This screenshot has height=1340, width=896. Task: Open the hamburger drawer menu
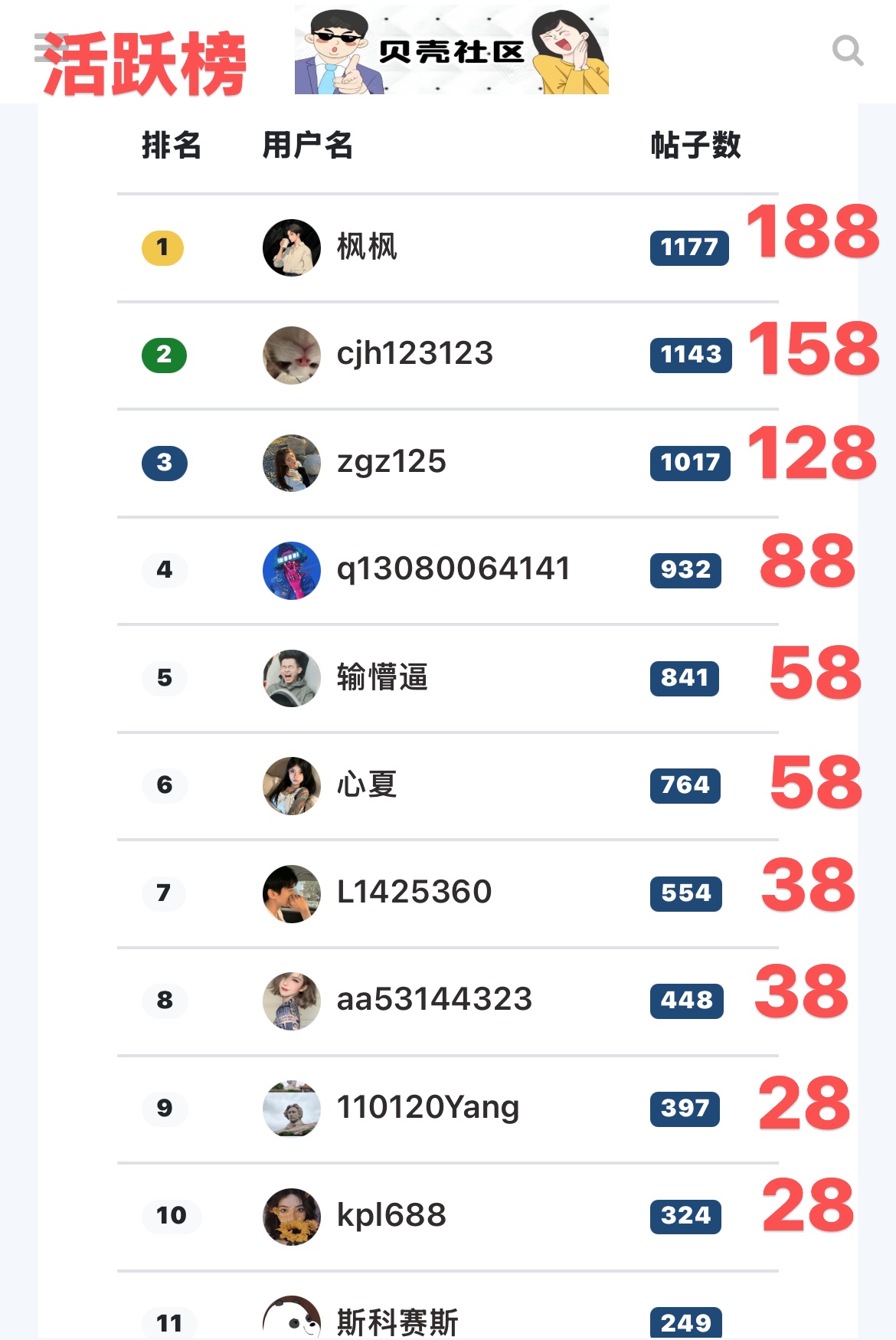(51, 48)
